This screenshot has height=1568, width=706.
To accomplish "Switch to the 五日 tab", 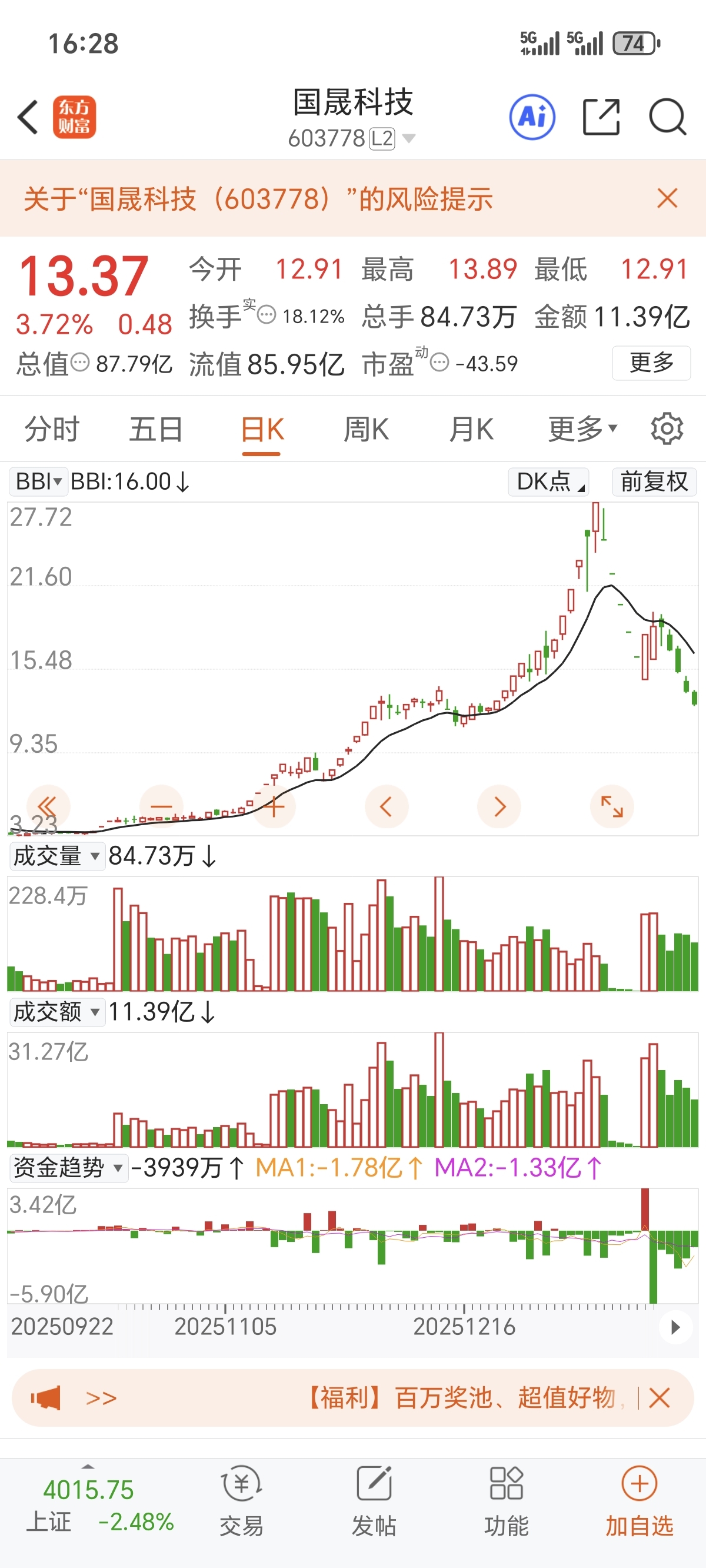I will click(156, 429).
